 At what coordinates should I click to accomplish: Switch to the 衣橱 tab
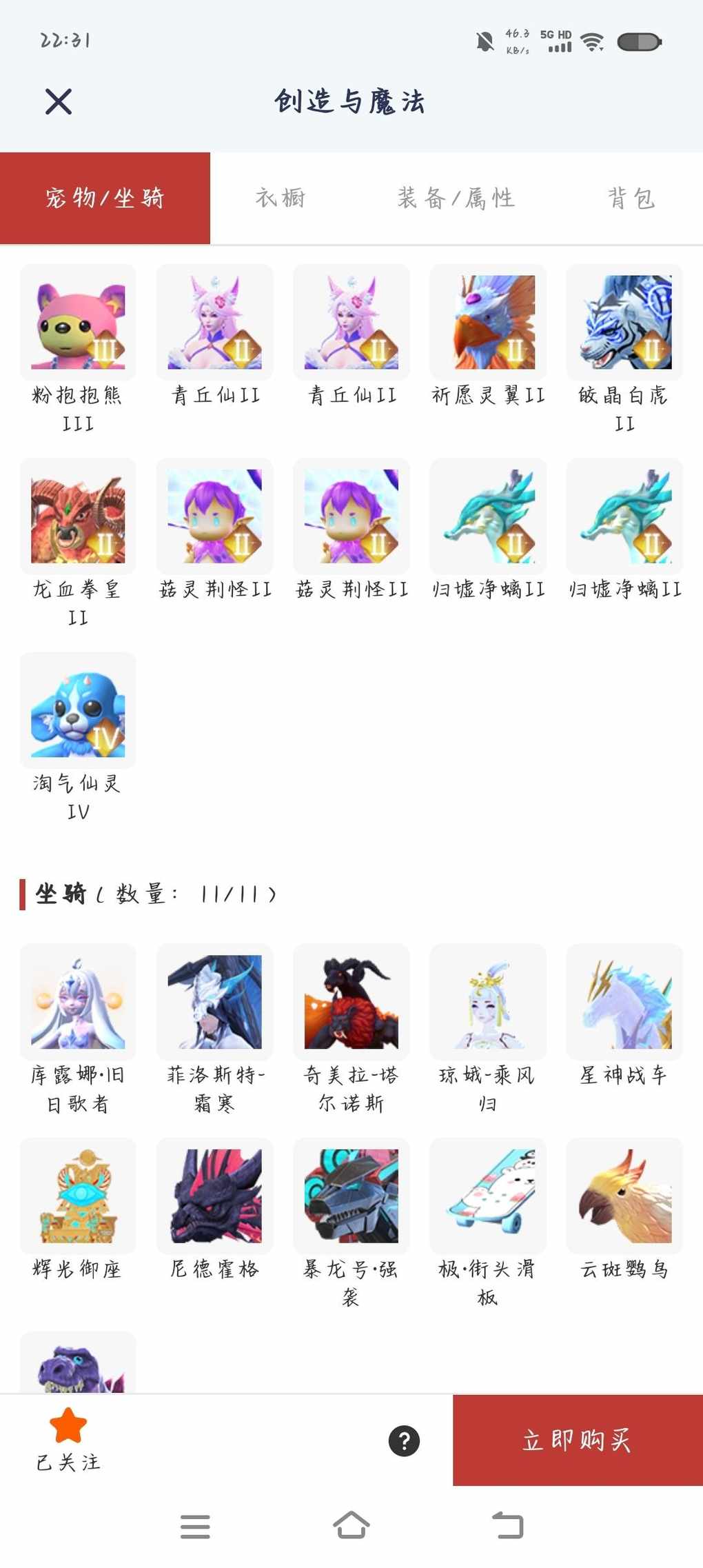coord(280,199)
